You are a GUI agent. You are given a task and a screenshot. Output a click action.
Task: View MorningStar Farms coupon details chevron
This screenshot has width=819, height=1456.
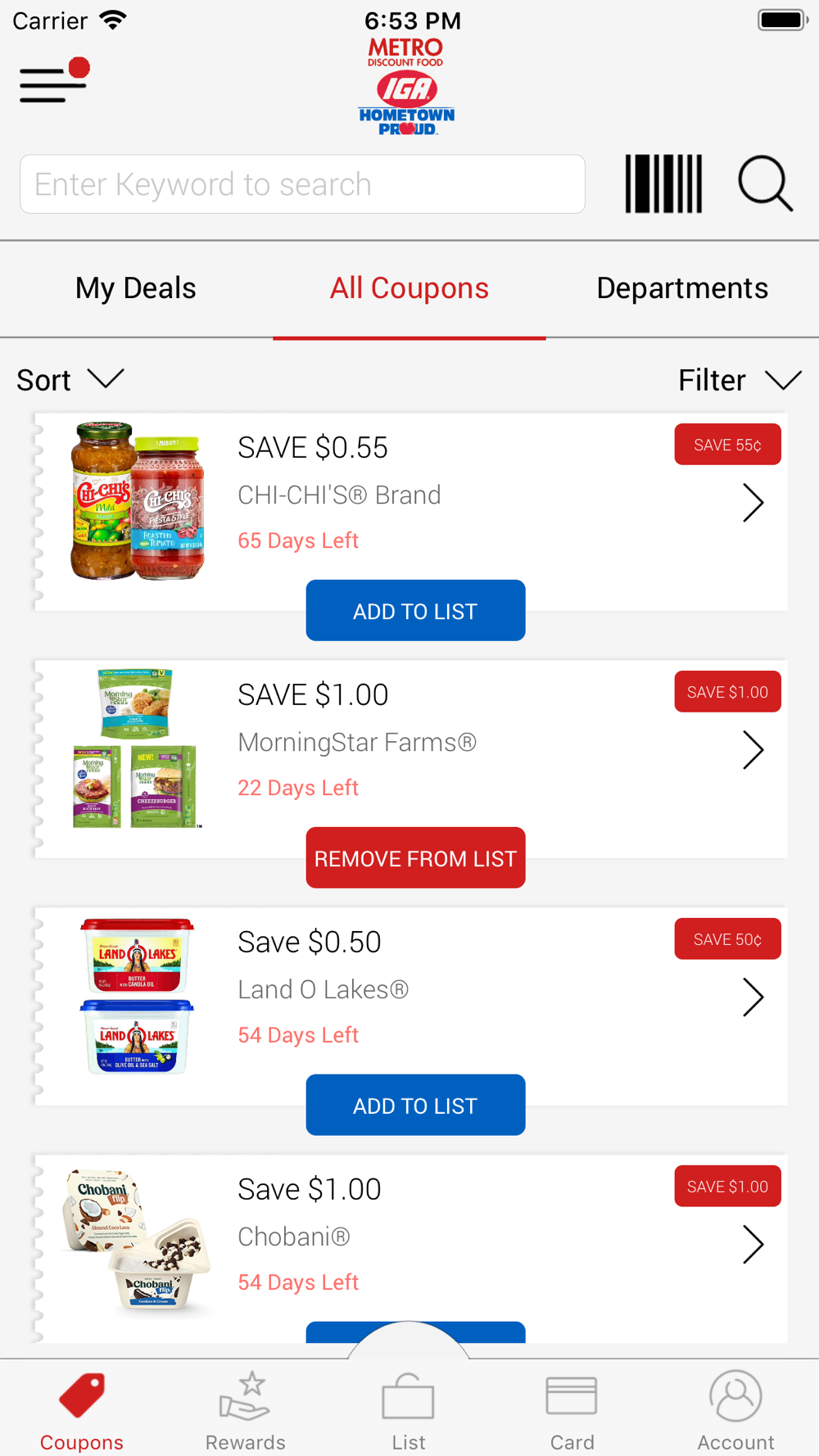tap(753, 750)
